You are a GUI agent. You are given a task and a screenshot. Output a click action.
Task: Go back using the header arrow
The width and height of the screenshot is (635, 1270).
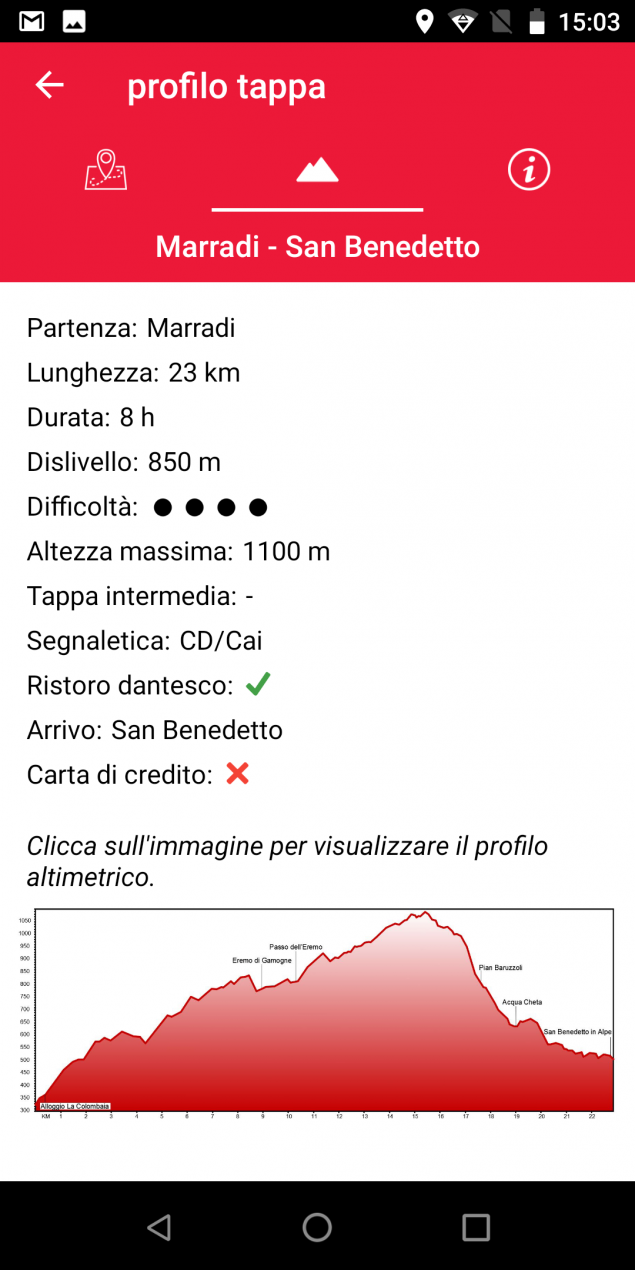49,86
